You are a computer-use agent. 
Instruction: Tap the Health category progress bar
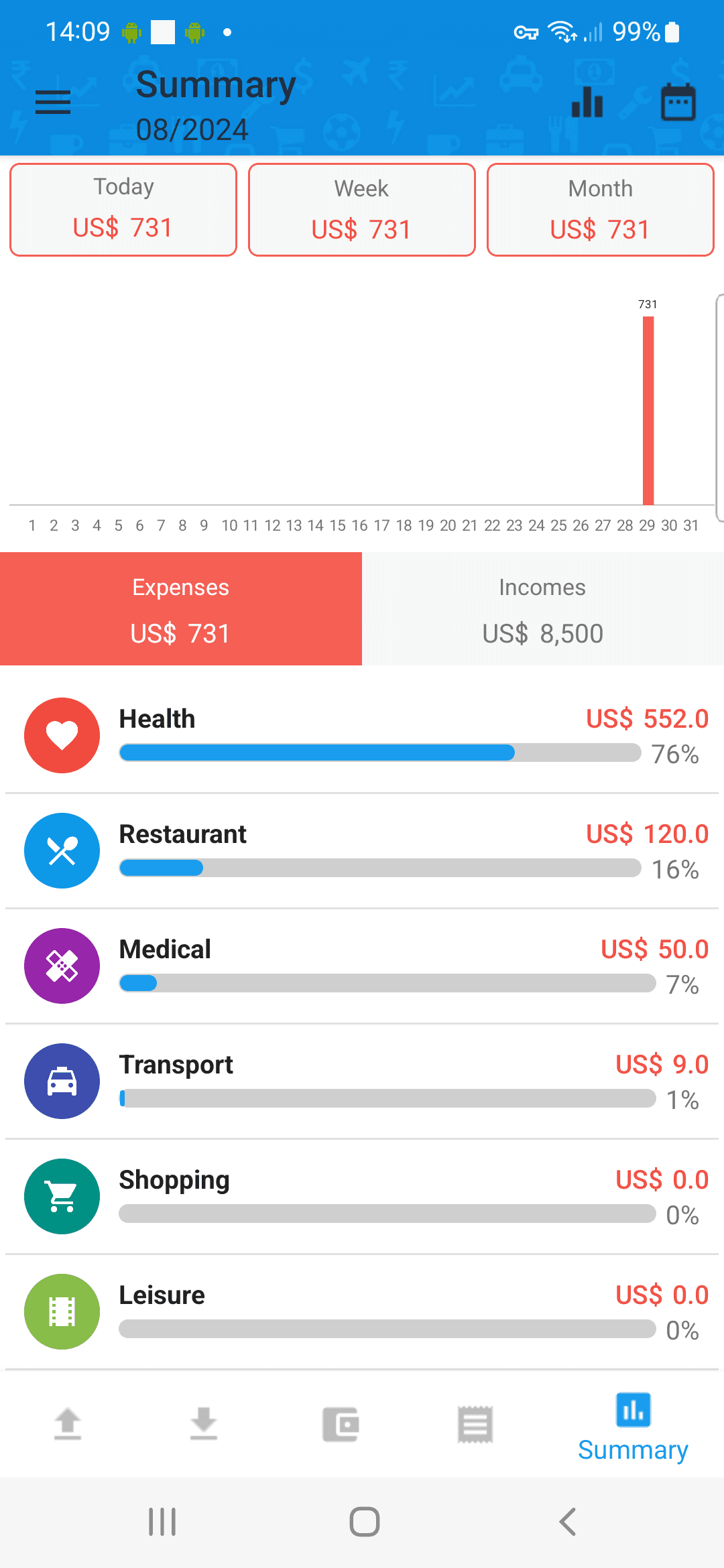pyautogui.click(x=379, y=753)
